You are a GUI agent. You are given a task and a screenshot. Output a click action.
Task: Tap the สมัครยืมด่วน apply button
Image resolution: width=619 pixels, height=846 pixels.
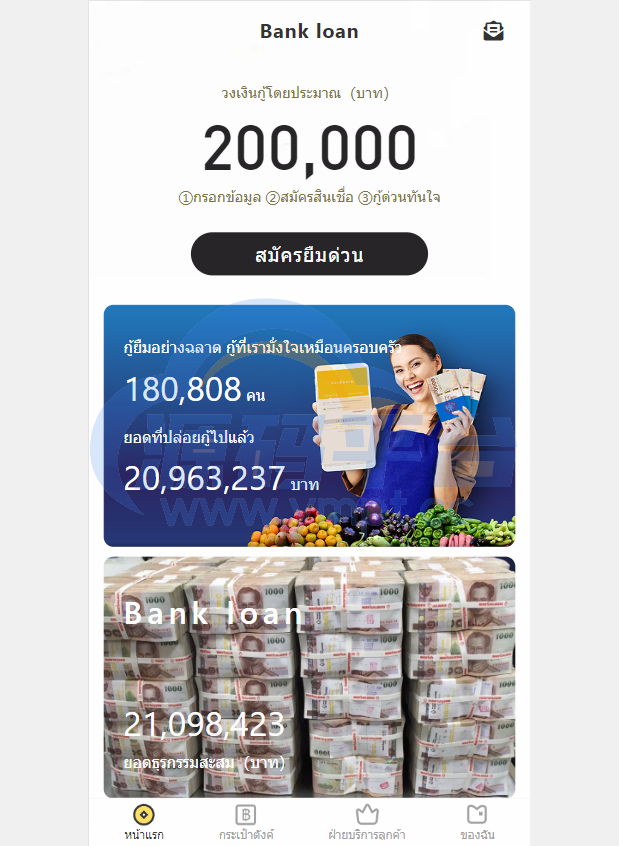pyautogui.click(x=309, y=254)
